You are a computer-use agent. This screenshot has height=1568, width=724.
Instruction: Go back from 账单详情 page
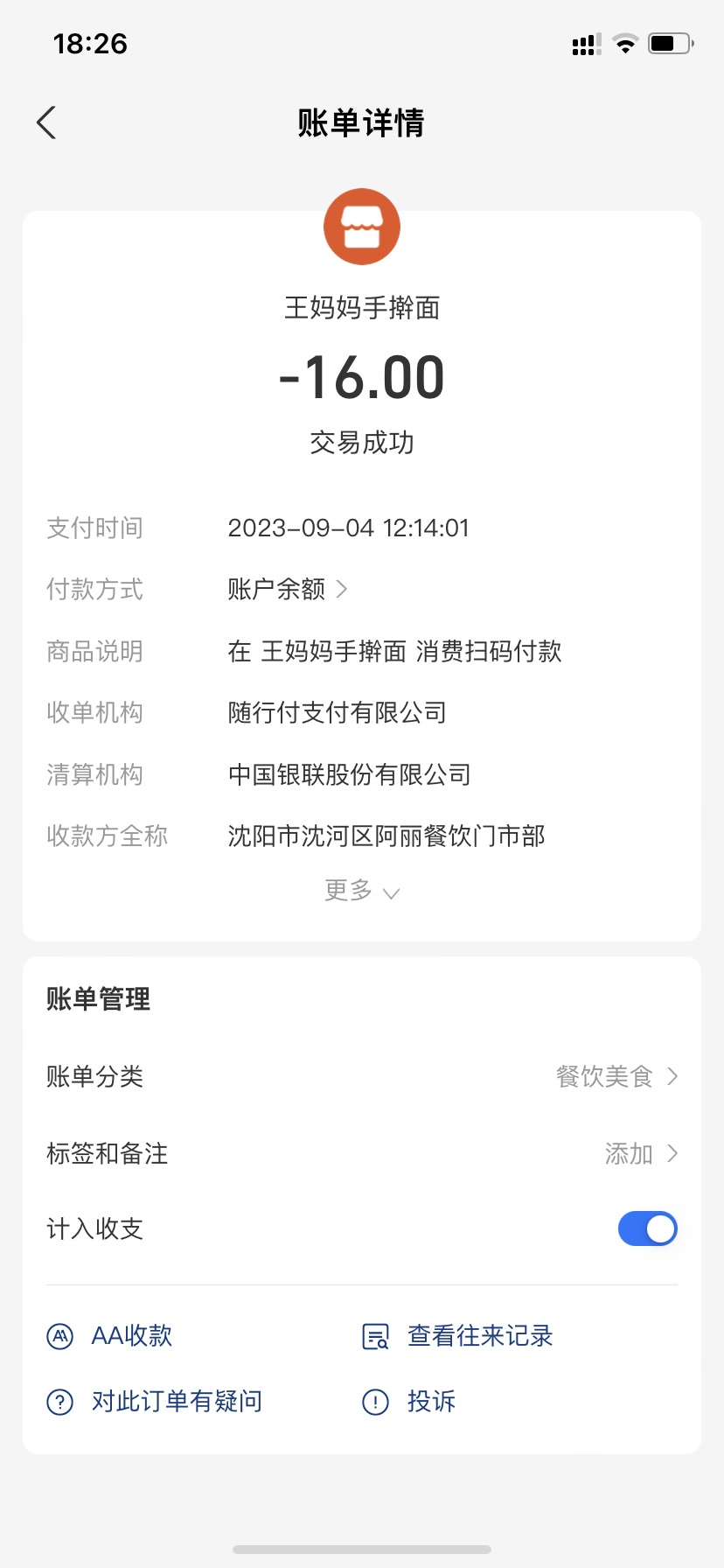pos(47,122)
